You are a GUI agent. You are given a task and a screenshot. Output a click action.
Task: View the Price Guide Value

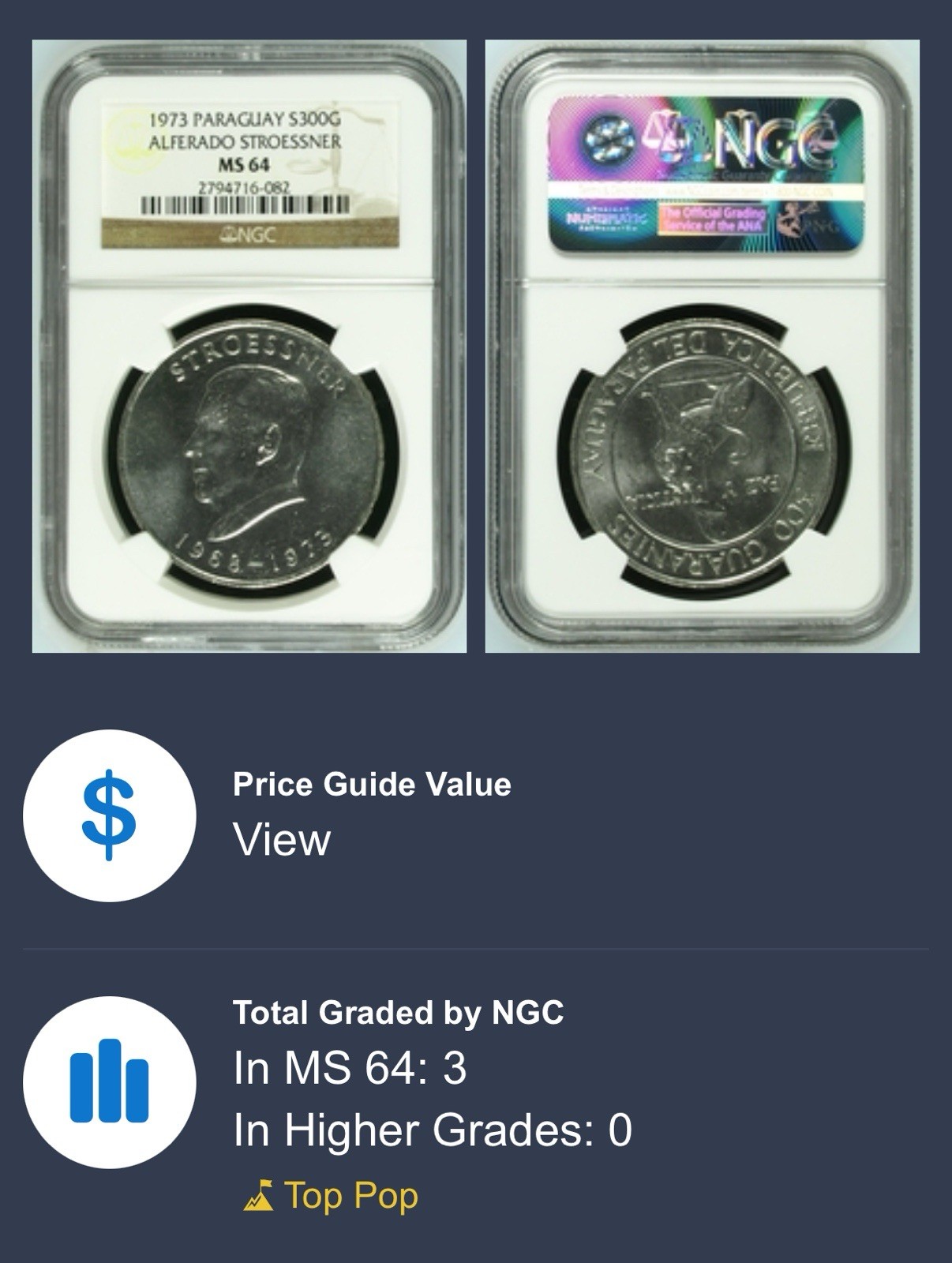tap(281, 839)
